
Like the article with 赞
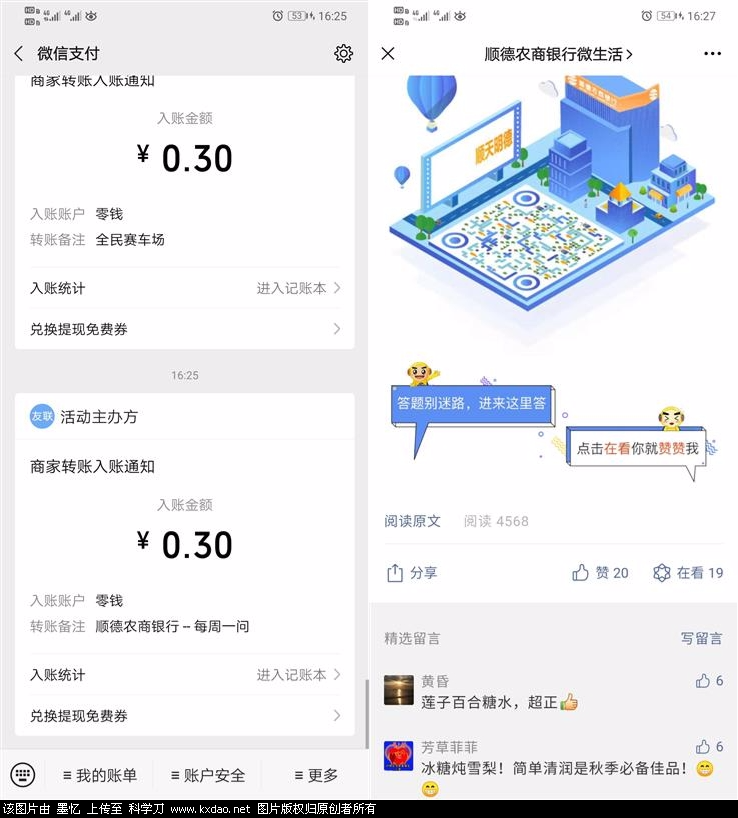(x=600, y=573)
